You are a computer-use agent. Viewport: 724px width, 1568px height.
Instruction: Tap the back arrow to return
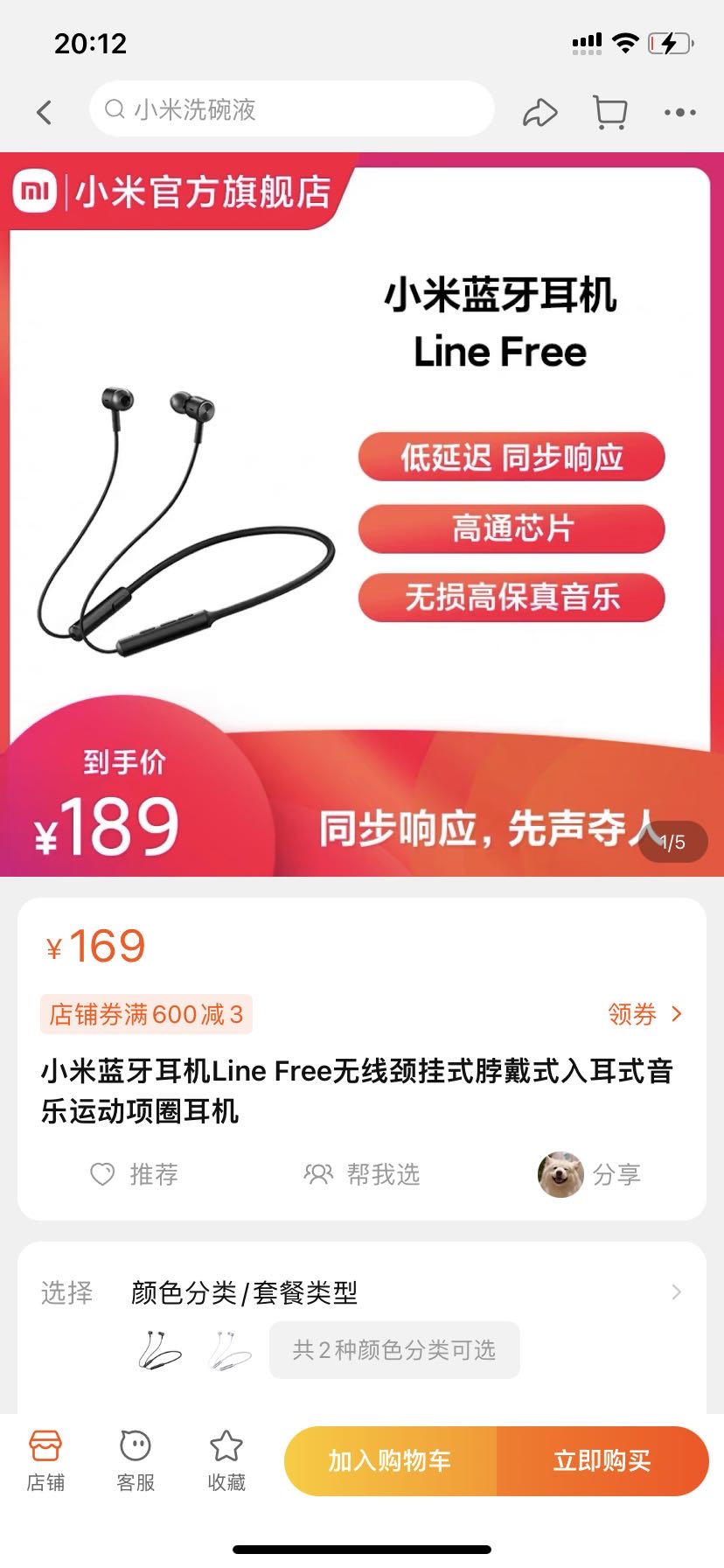tap(45, 112)
